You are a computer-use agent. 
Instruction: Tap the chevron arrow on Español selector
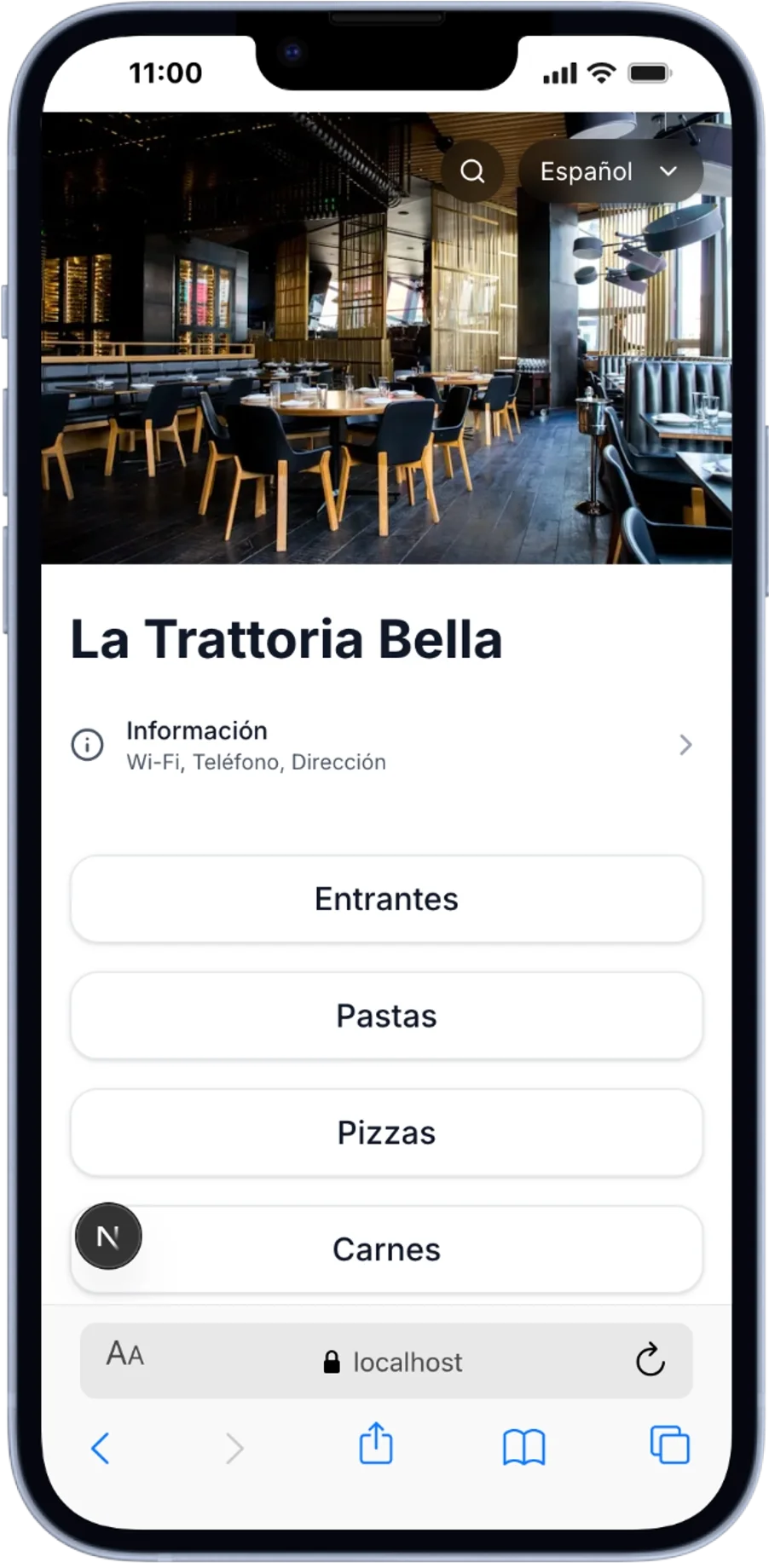[x=668, y=170]
